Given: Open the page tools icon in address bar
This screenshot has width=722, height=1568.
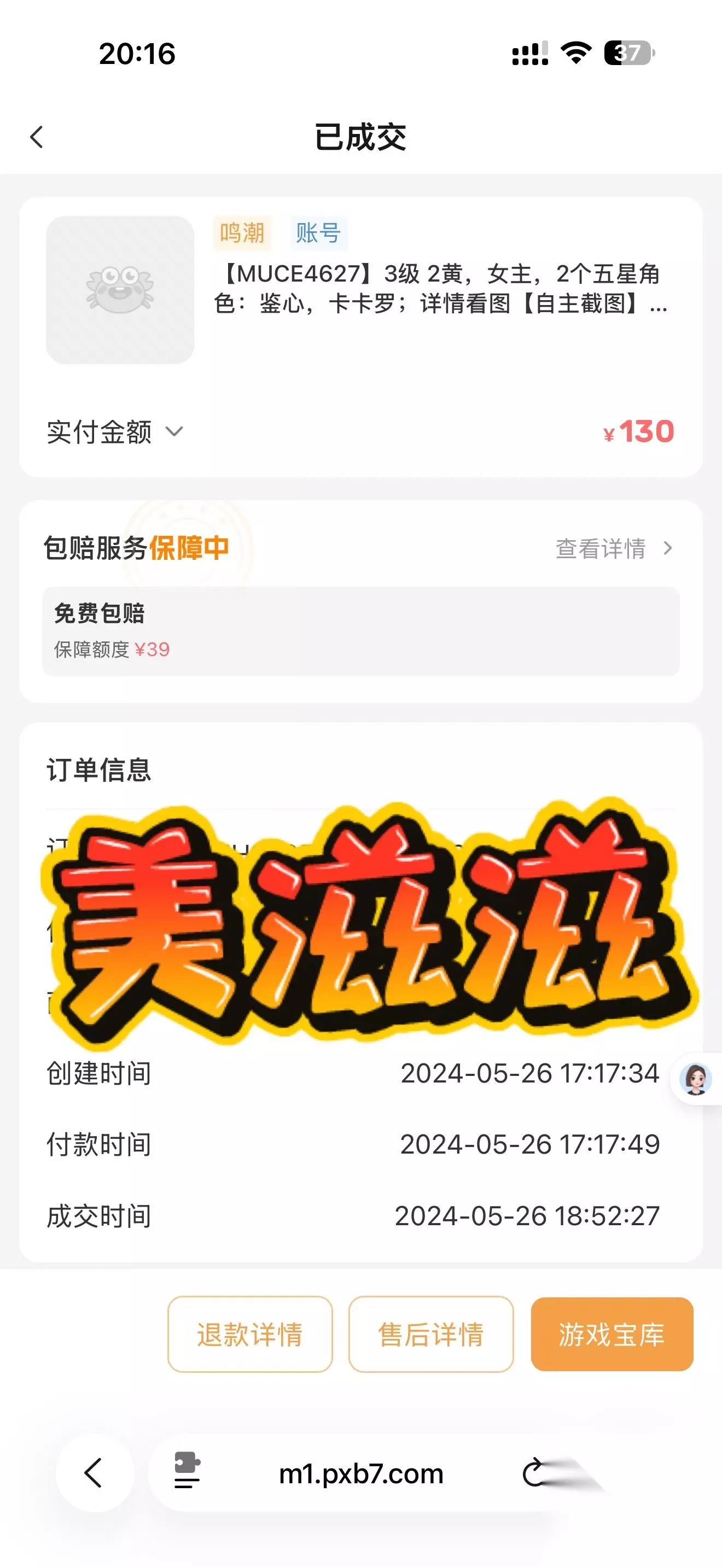Looking at the screenshot, I should [x=187, y=1471].
